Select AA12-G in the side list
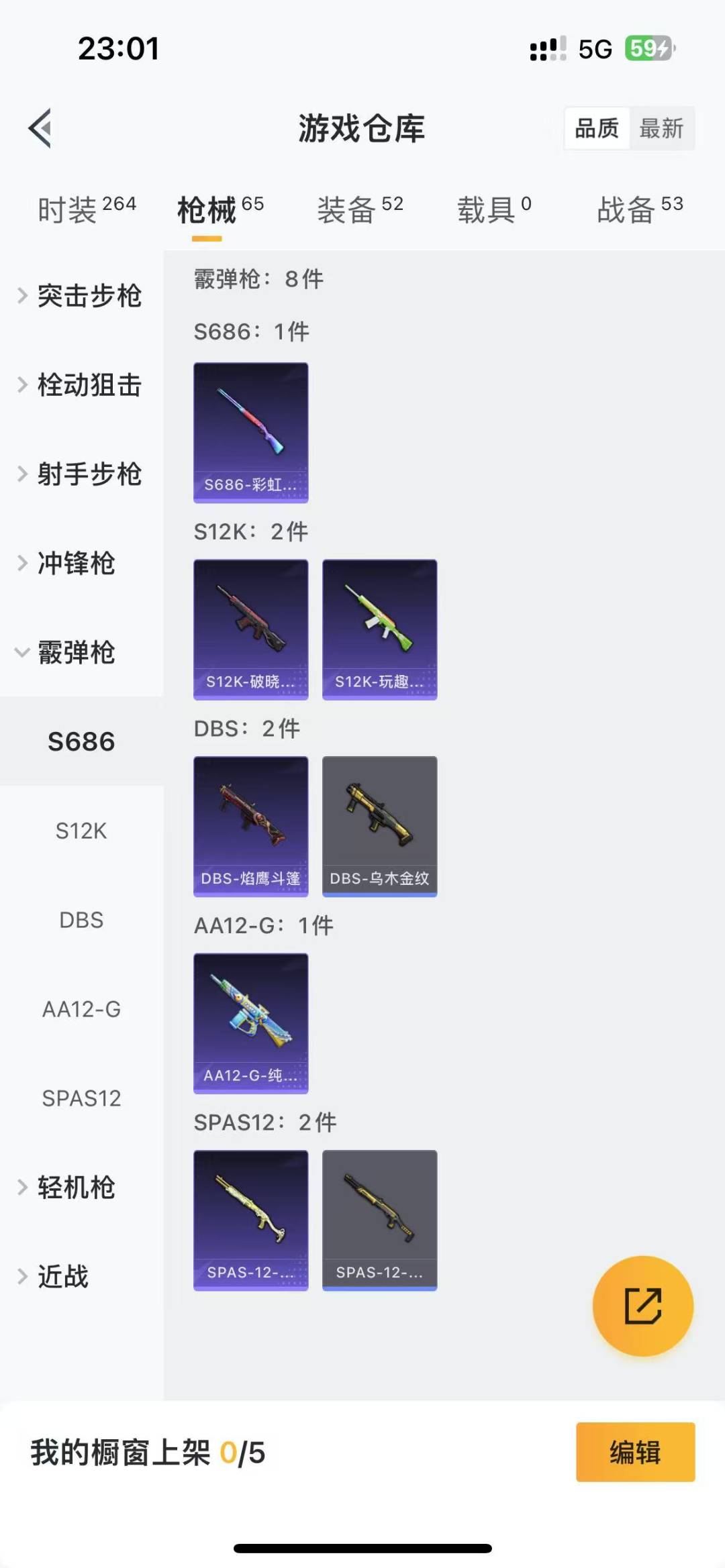Image resolution: width=725 pixels, height=1568 pixels. point(81,1009)
